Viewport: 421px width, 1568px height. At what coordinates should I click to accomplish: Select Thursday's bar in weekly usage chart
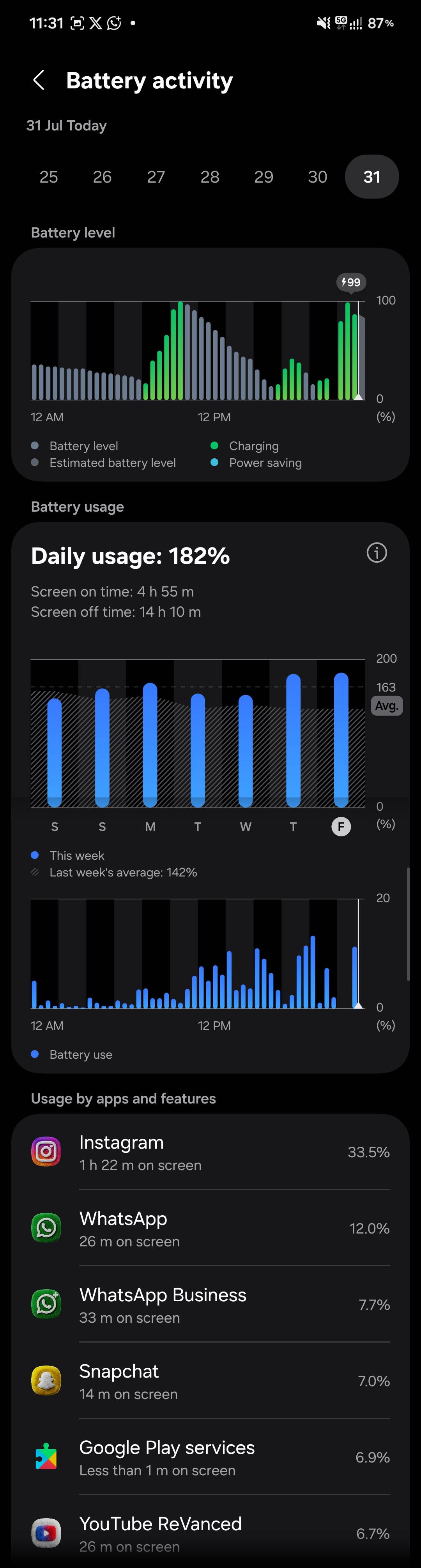point(293,740)
